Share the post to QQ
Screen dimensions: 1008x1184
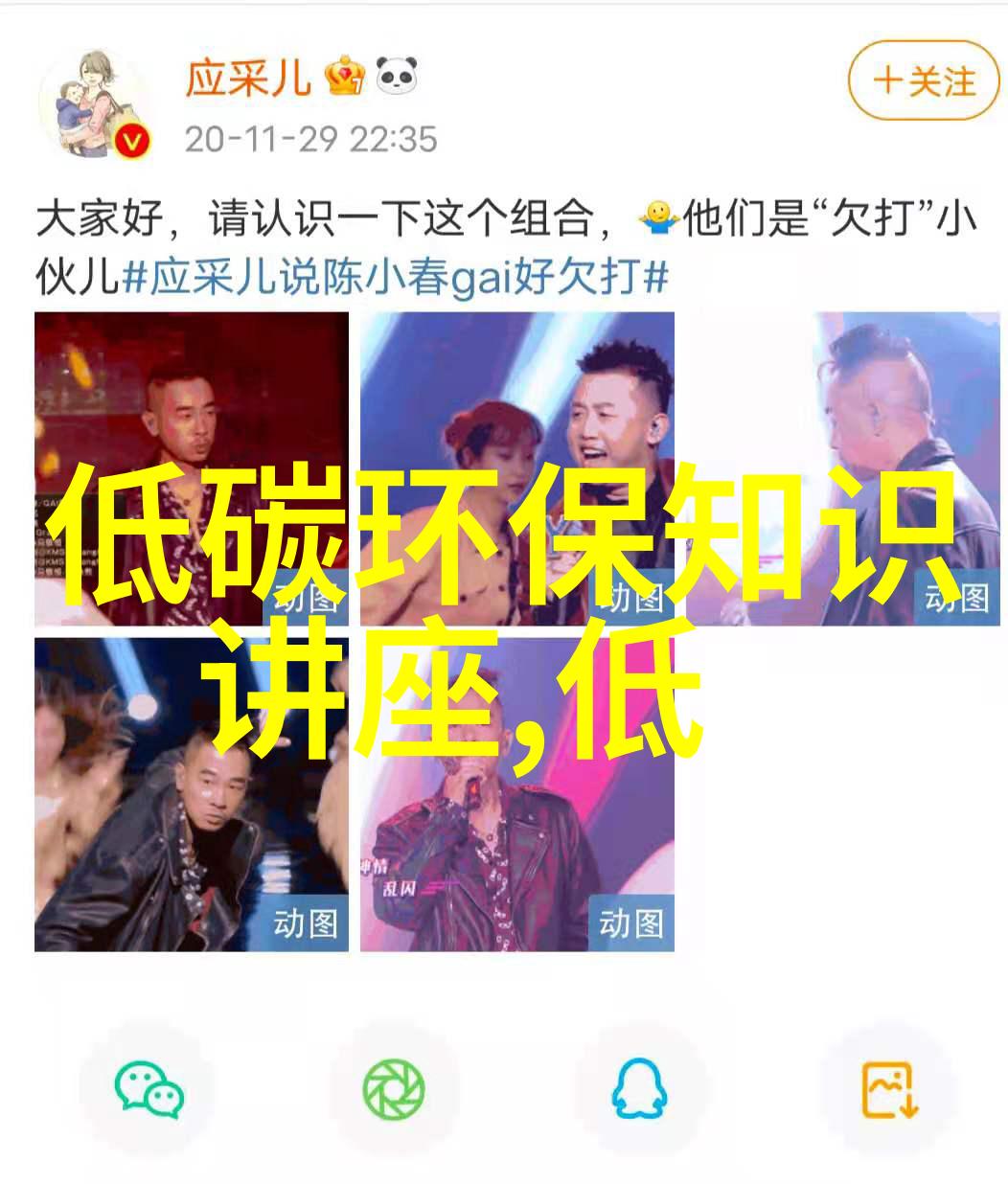(639, 1089)
